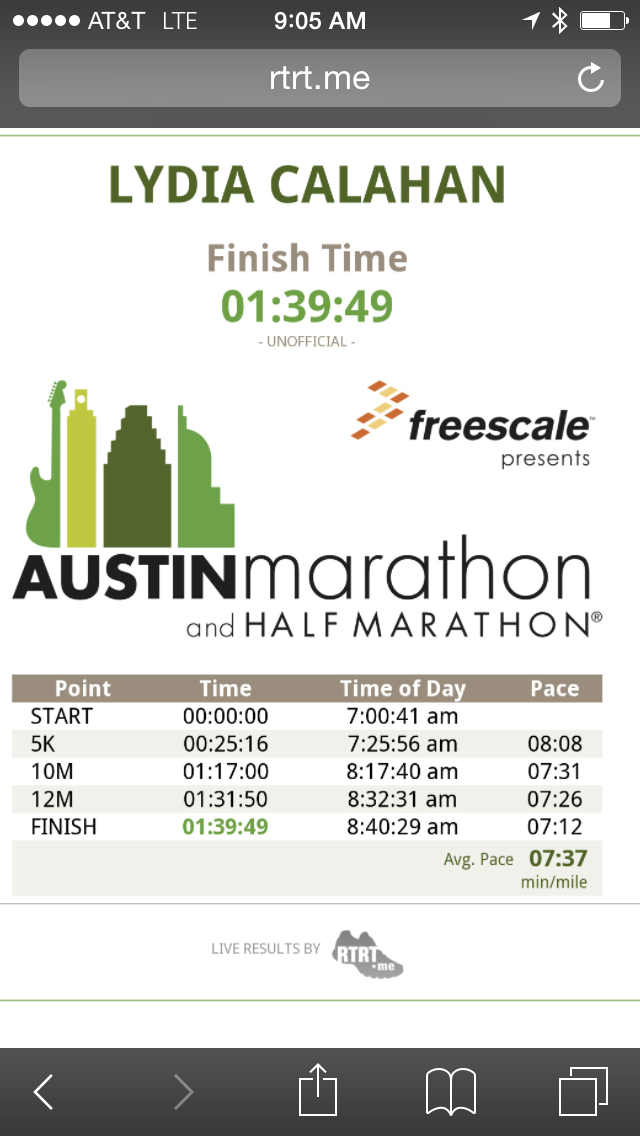
Task: Open the RTRT.me live results link
Action: 367,953
